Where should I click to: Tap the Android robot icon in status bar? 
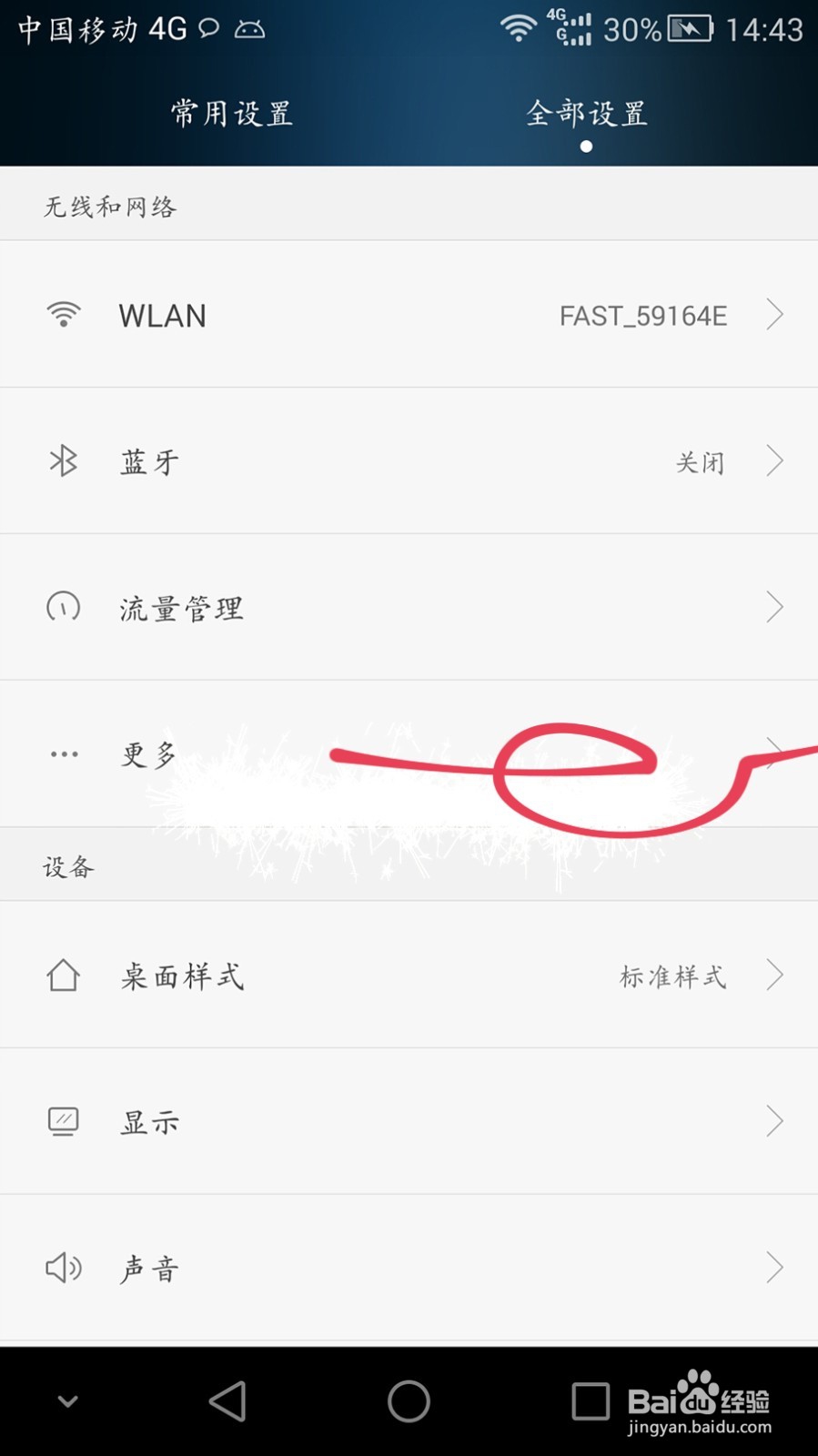(x=247, y=28)
